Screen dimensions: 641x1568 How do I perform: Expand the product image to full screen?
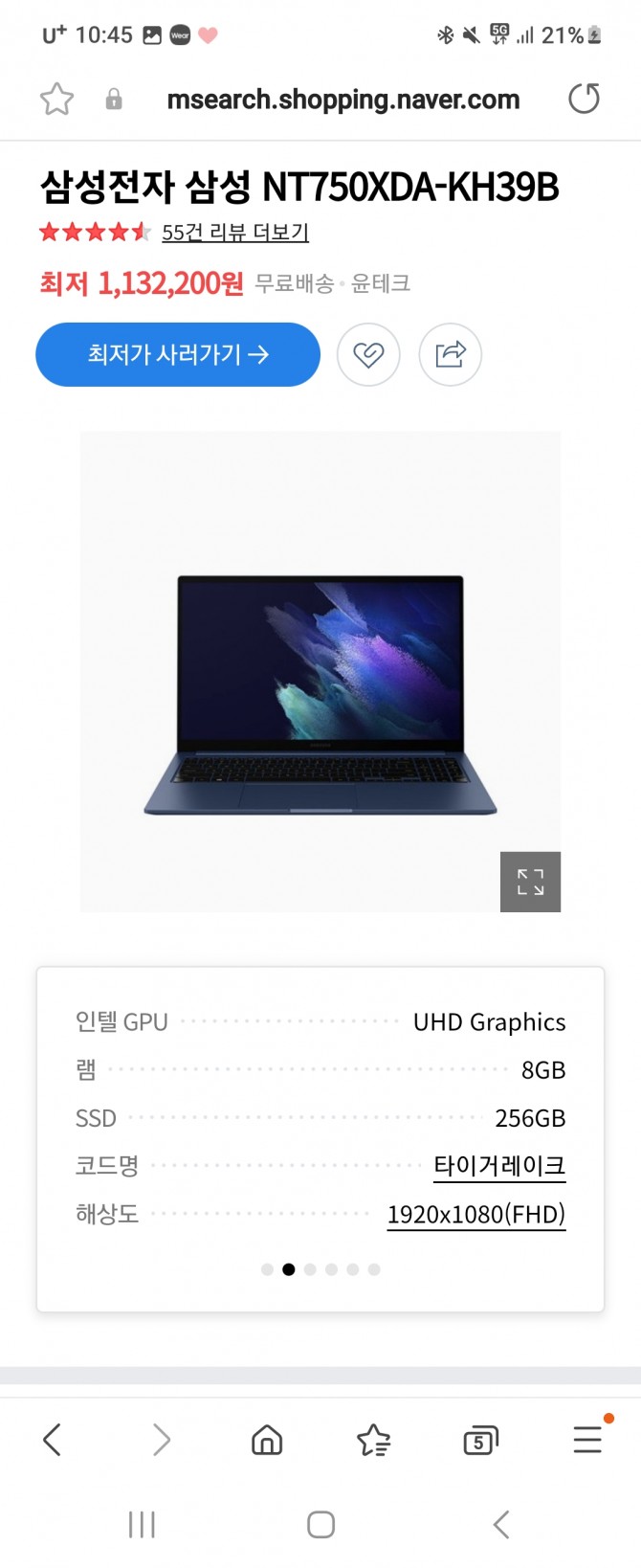pos(530,882)
